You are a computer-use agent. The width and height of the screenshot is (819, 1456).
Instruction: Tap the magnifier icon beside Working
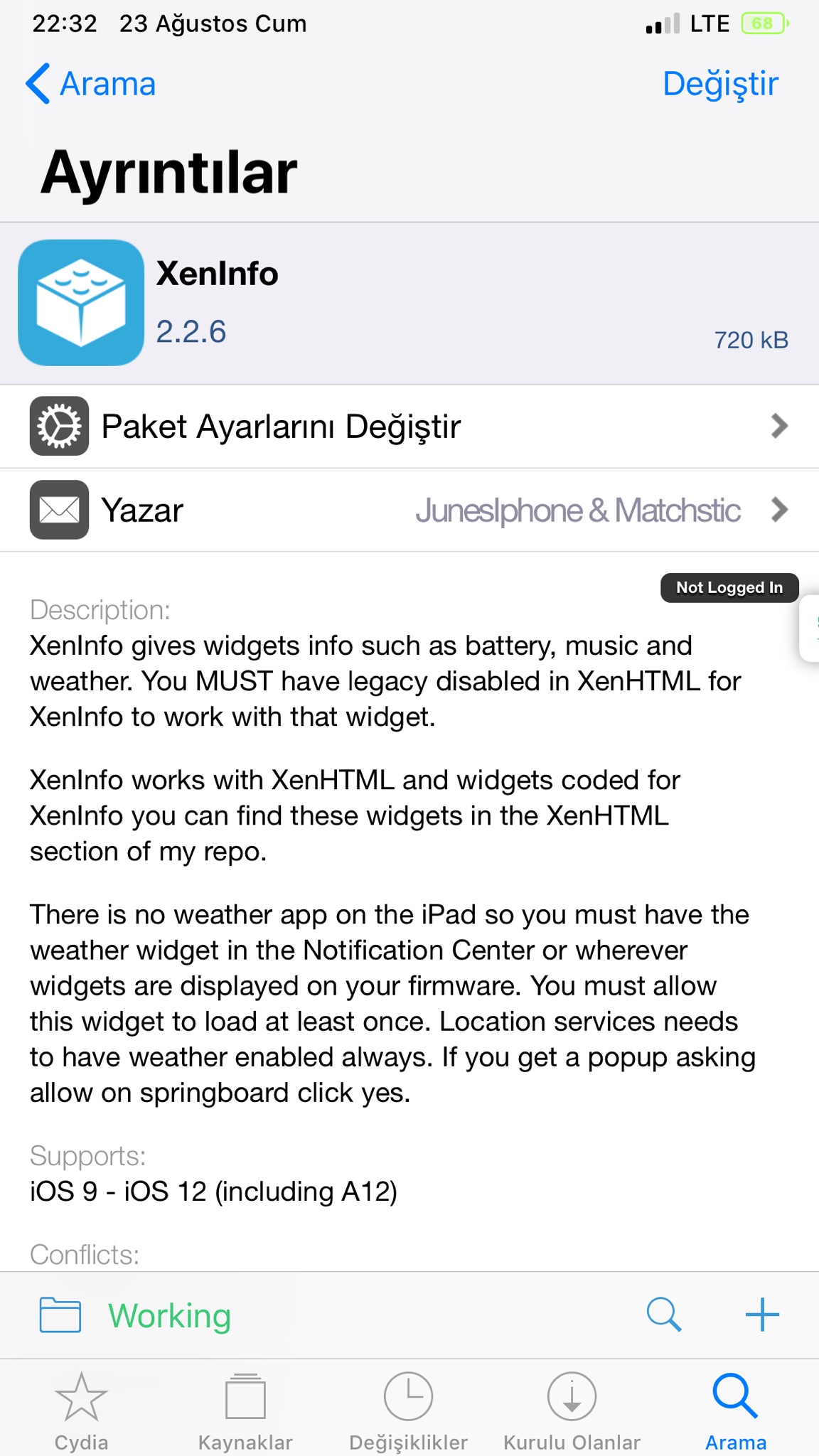[664, 1315]
